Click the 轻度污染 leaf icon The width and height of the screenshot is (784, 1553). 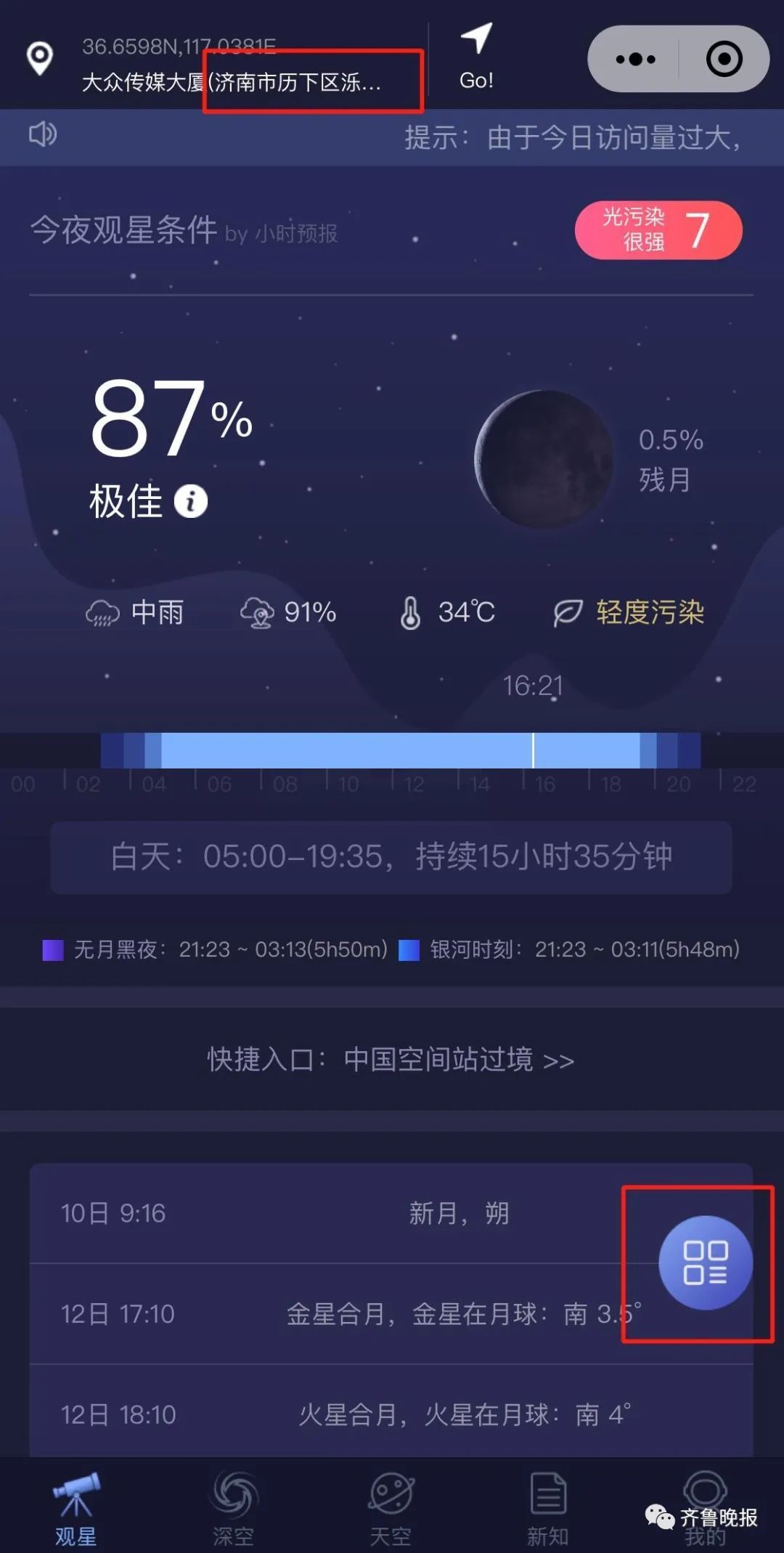click(x=569, y=612)
